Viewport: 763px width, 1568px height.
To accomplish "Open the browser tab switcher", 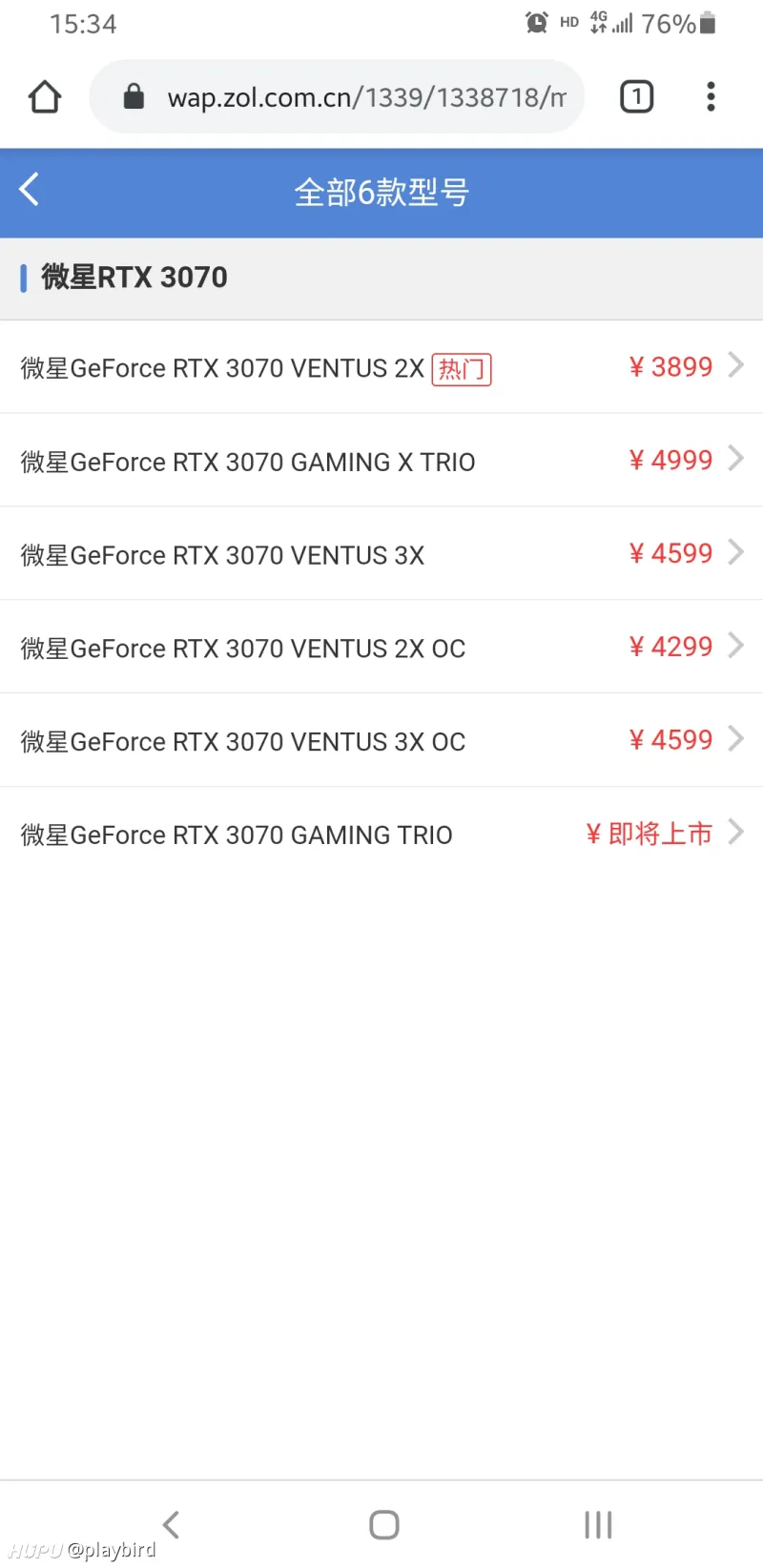I will tap(637, 96).
